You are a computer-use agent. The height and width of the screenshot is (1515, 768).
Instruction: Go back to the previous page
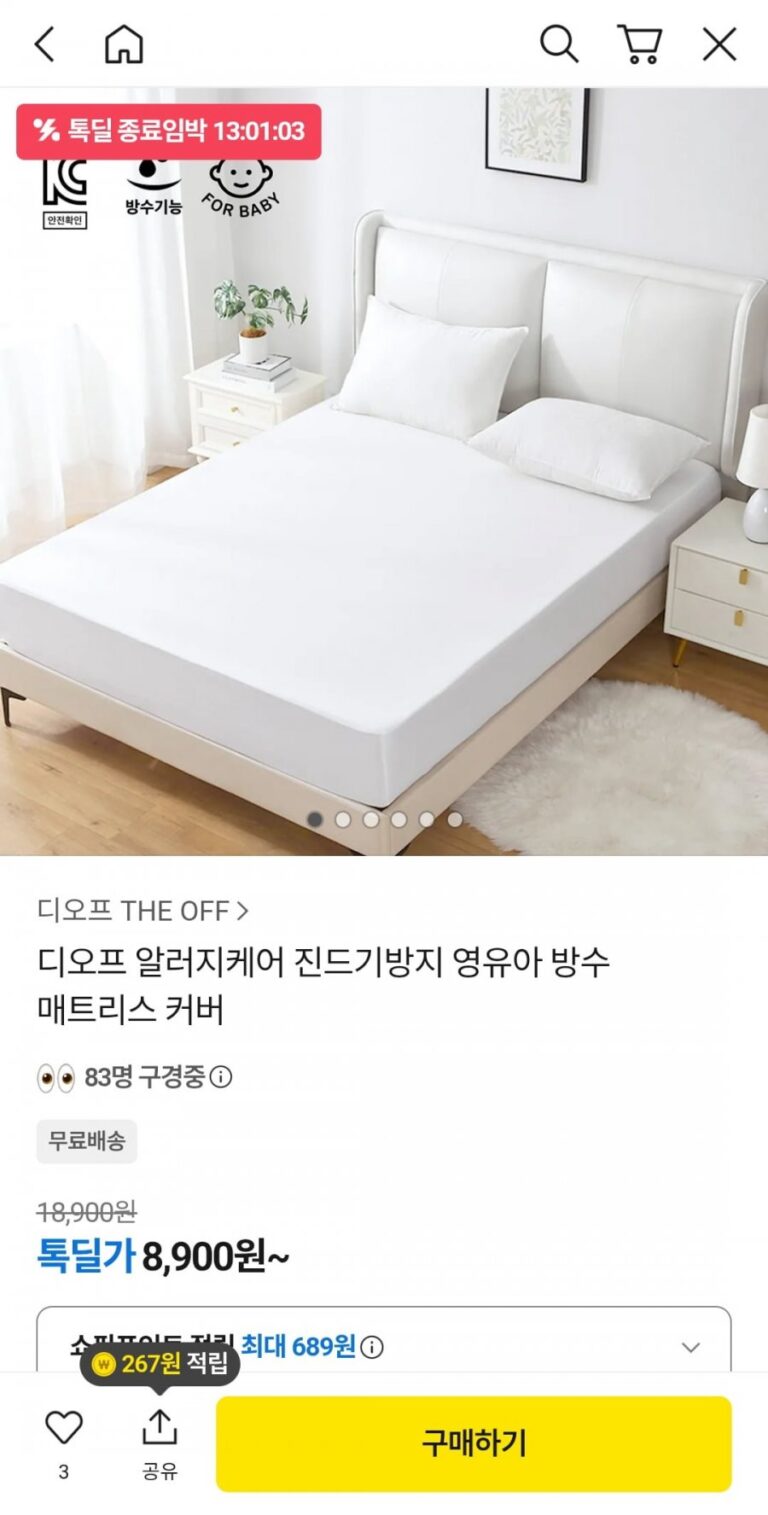coord(45,44)
